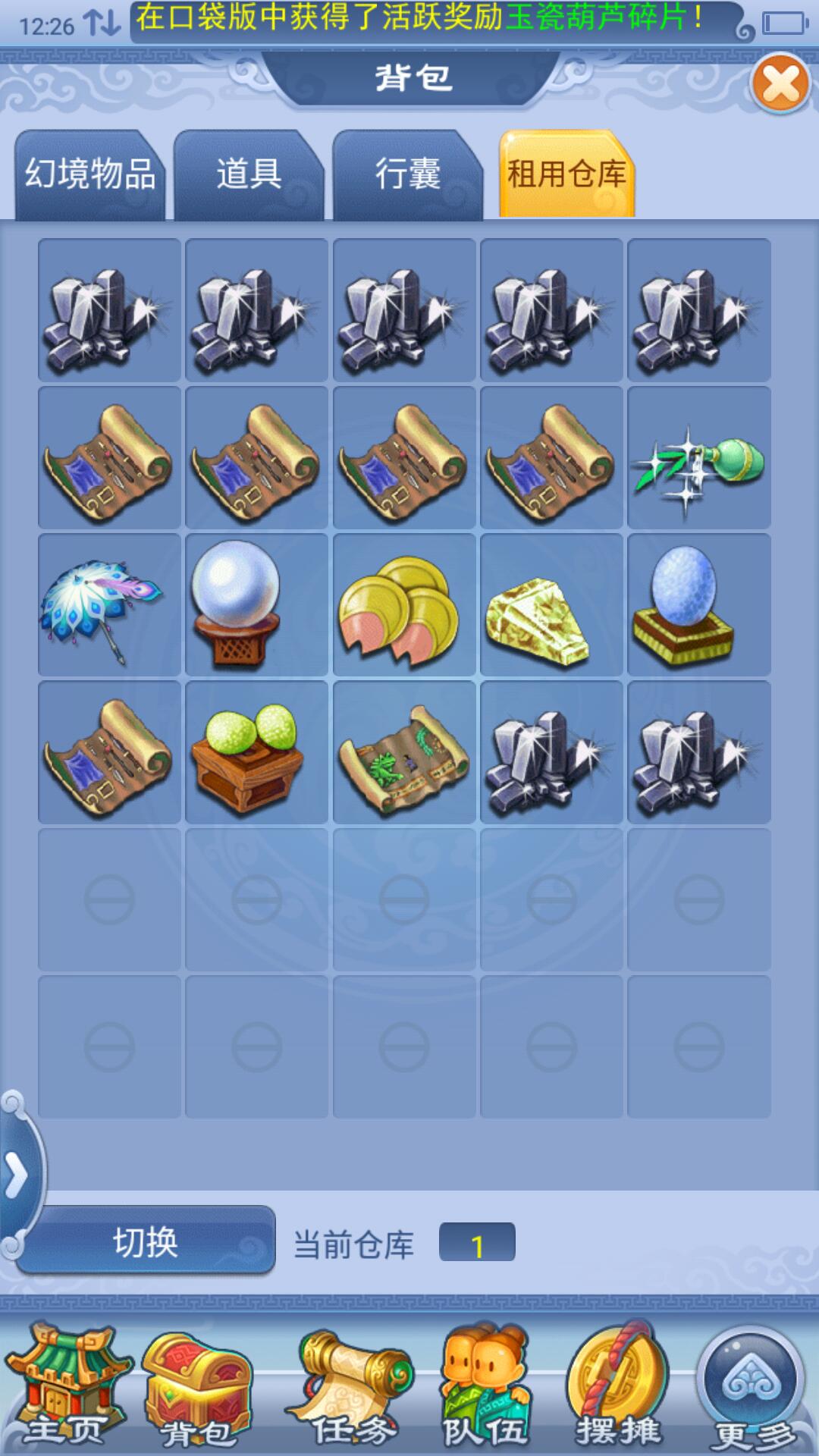Open 背包 from the bottom bar
819x1456 pixels.
[199, 1388]
